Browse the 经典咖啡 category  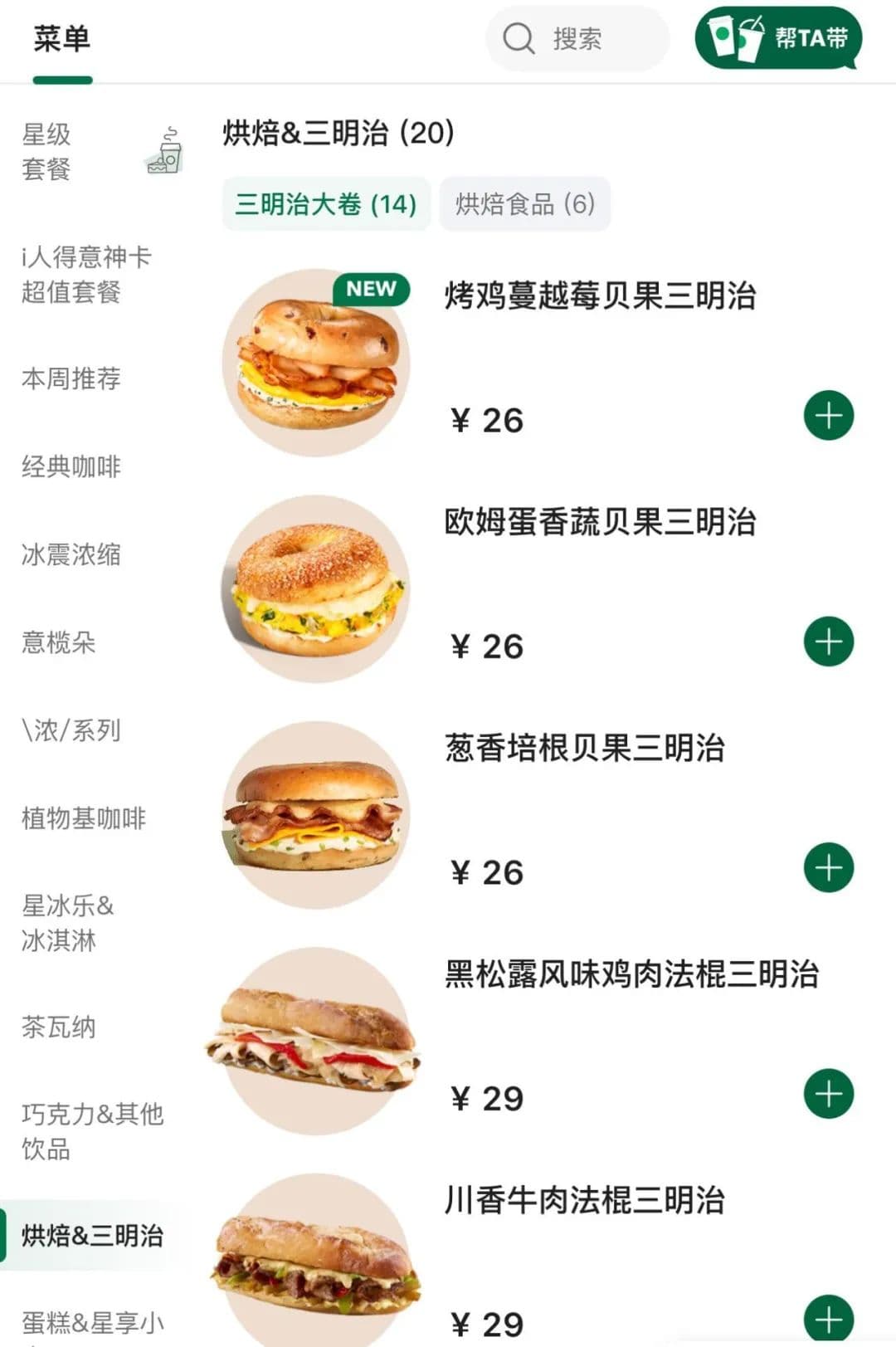click(x=71, y=467)
